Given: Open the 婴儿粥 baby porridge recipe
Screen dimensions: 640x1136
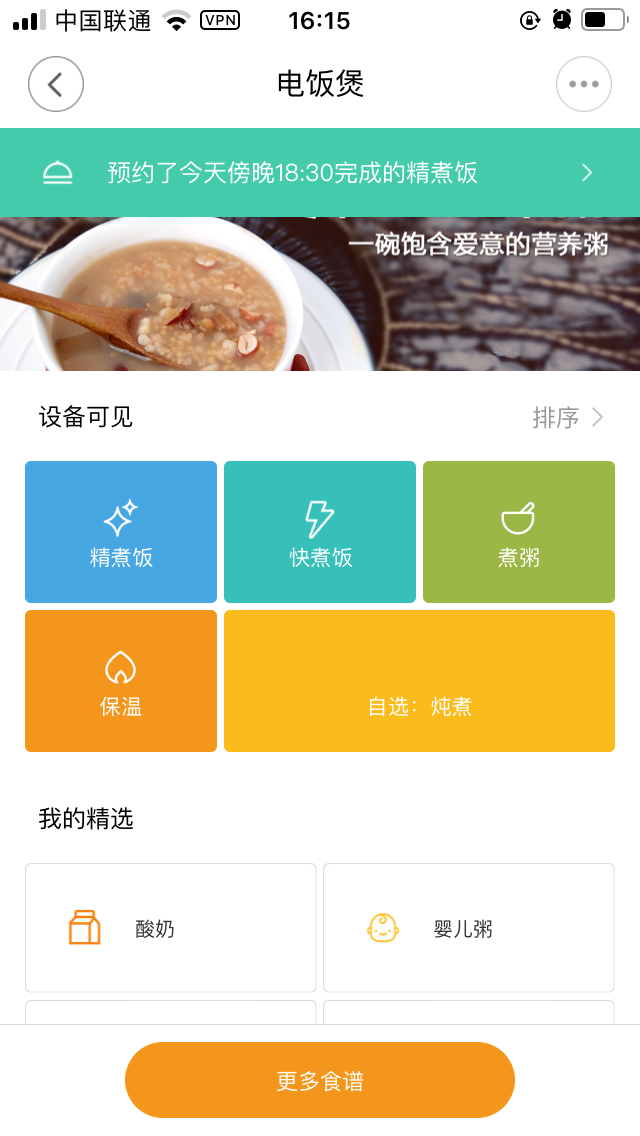Looking at the screenshot, I should pos(468,928).
